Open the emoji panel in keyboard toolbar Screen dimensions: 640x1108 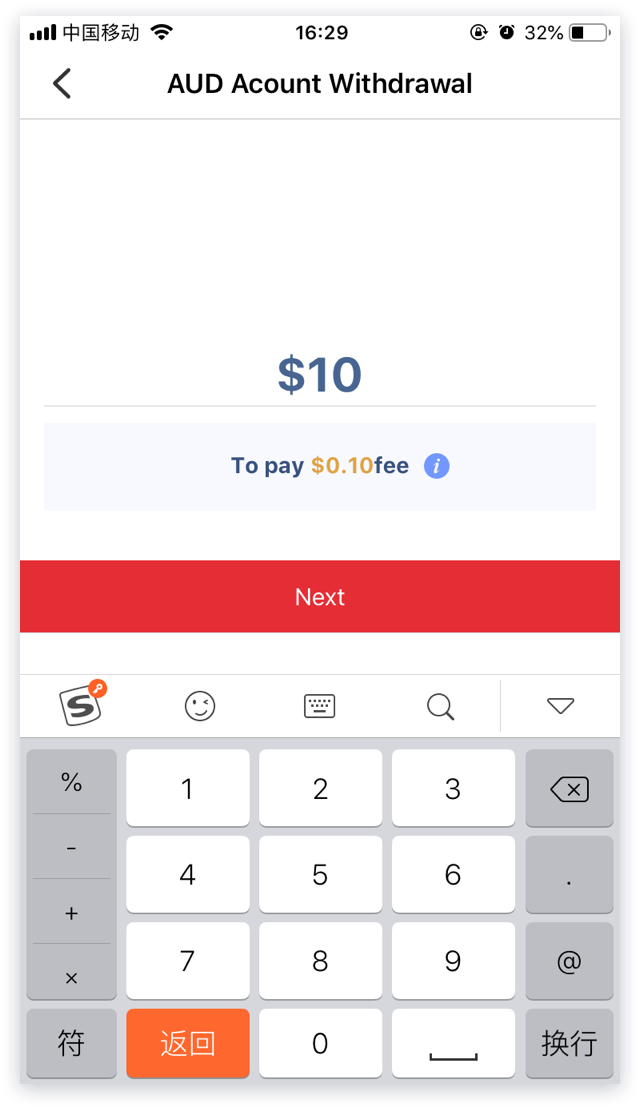(200, 706)
